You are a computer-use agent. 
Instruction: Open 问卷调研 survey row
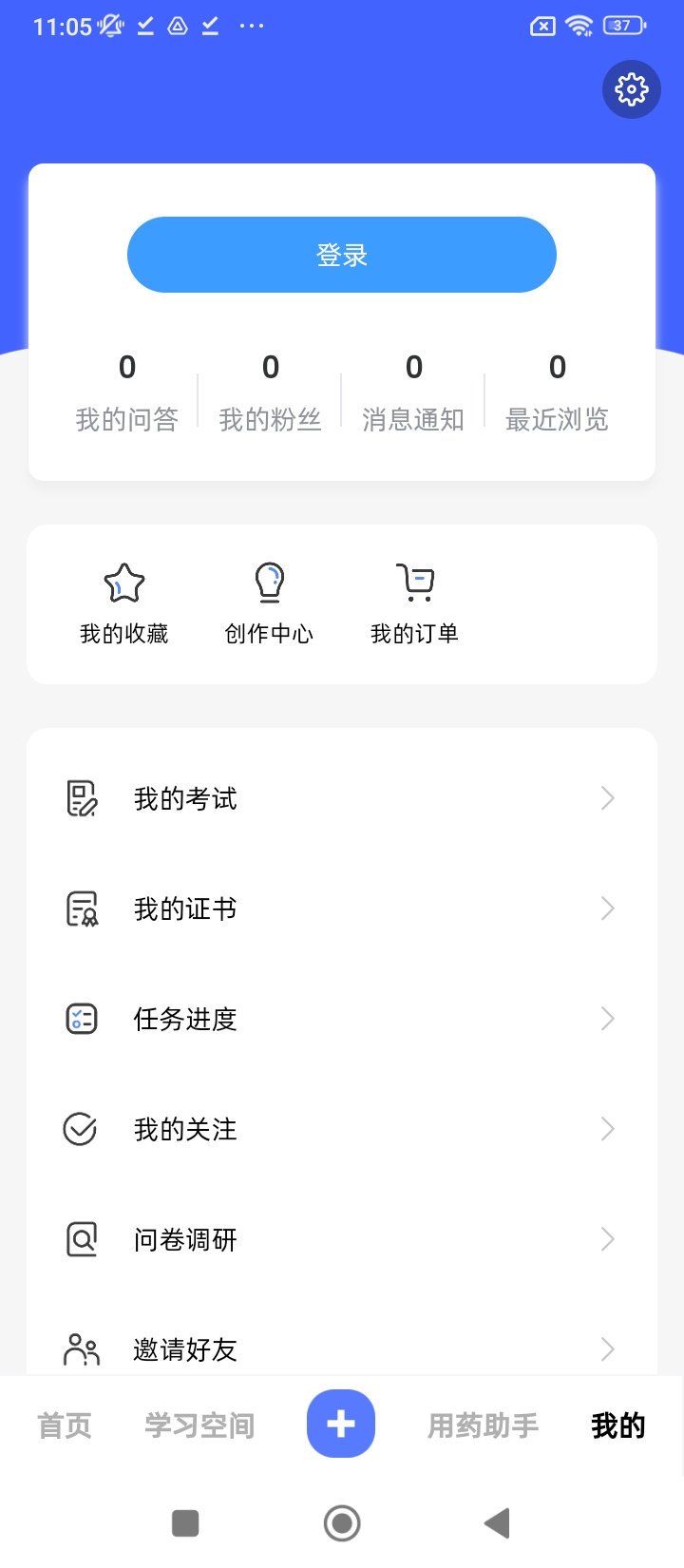(340, 1240)
